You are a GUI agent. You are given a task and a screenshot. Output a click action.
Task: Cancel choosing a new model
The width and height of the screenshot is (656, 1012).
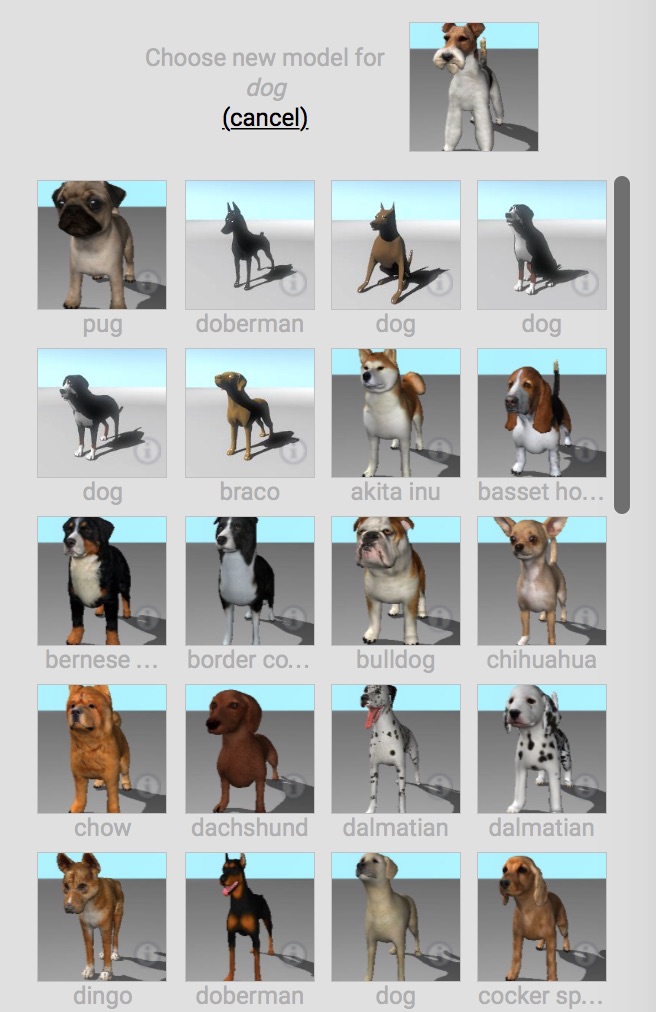tap(265, 118)
